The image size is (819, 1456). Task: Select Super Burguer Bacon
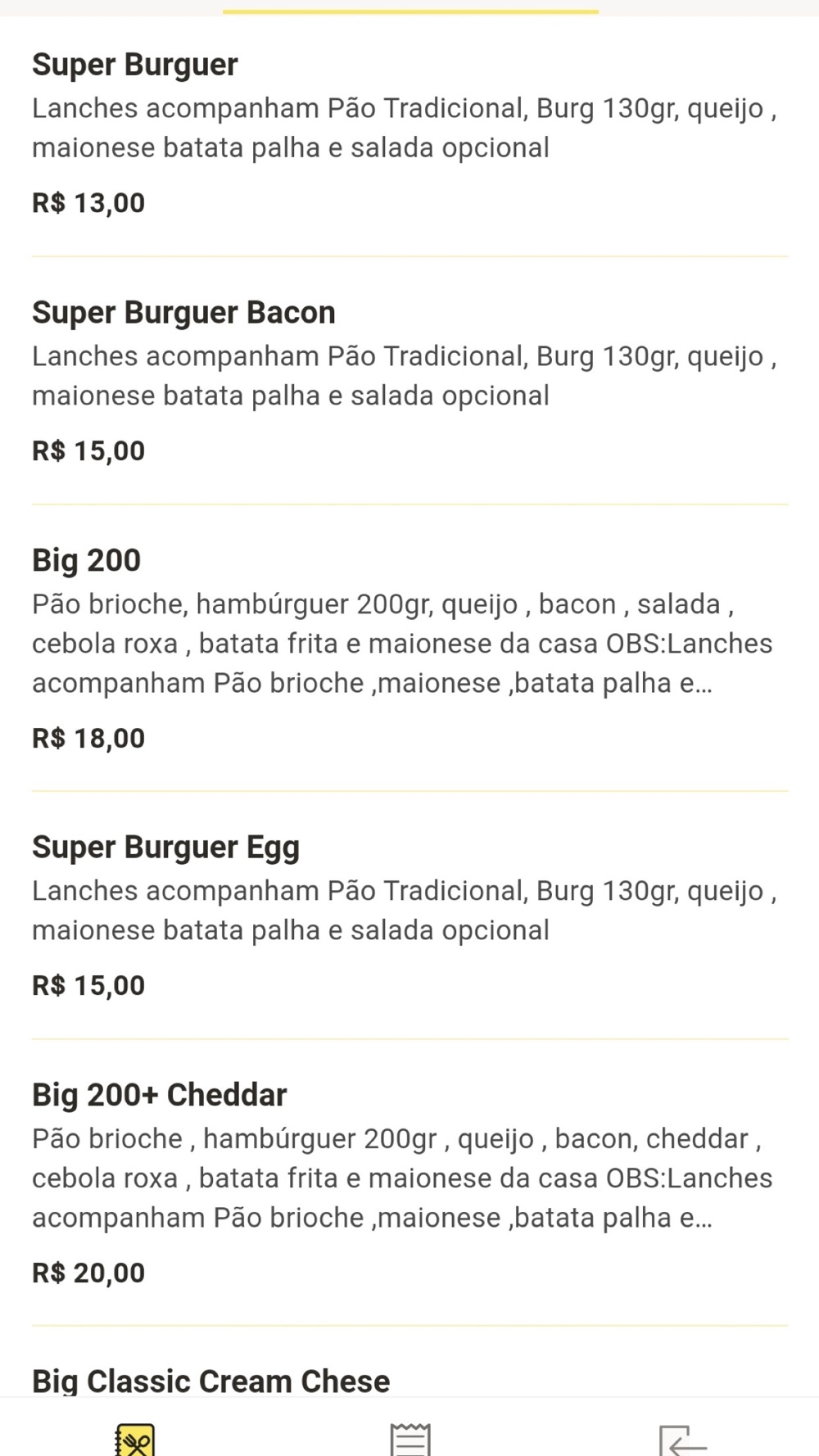pyautogui.click(x=409, y=381)
